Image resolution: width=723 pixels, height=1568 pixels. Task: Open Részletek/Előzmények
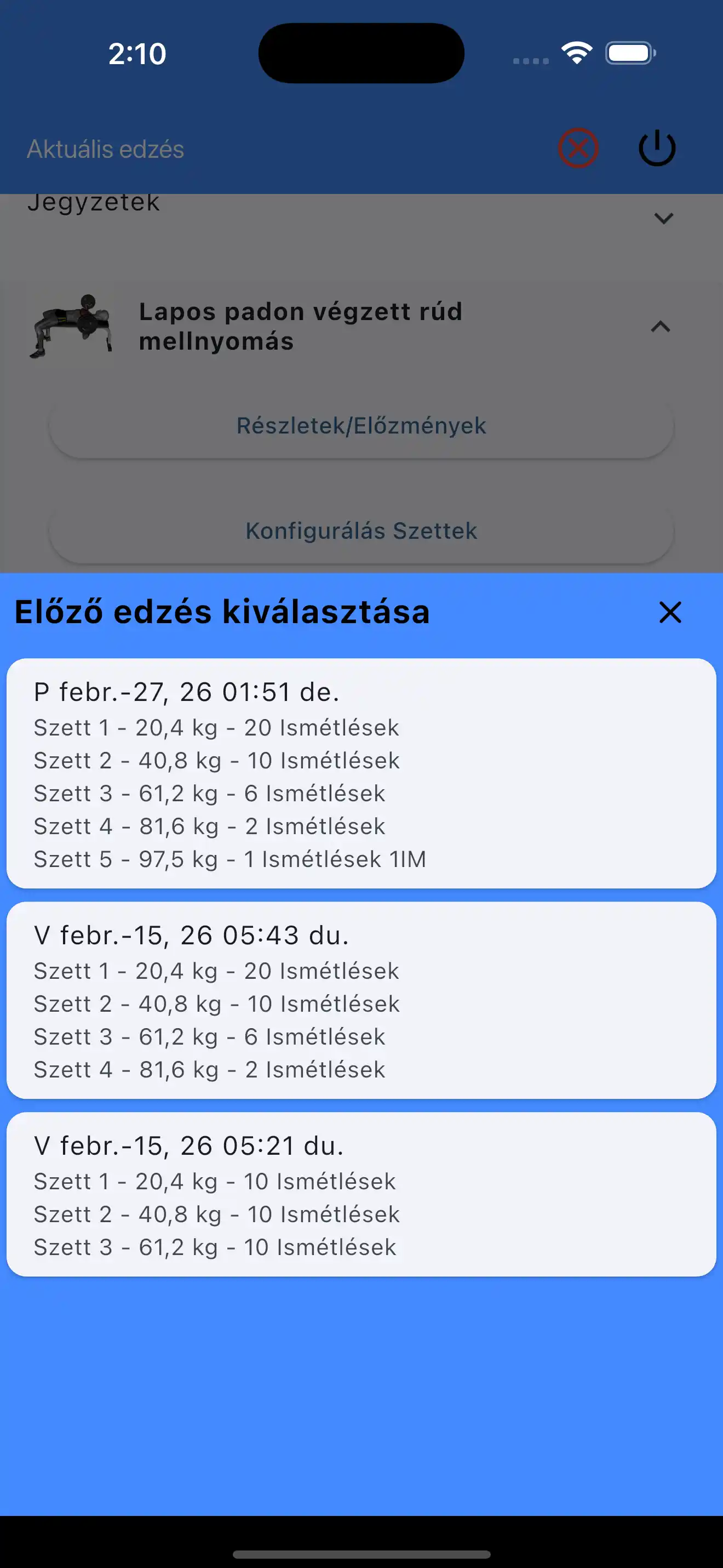tap(361, 425)
